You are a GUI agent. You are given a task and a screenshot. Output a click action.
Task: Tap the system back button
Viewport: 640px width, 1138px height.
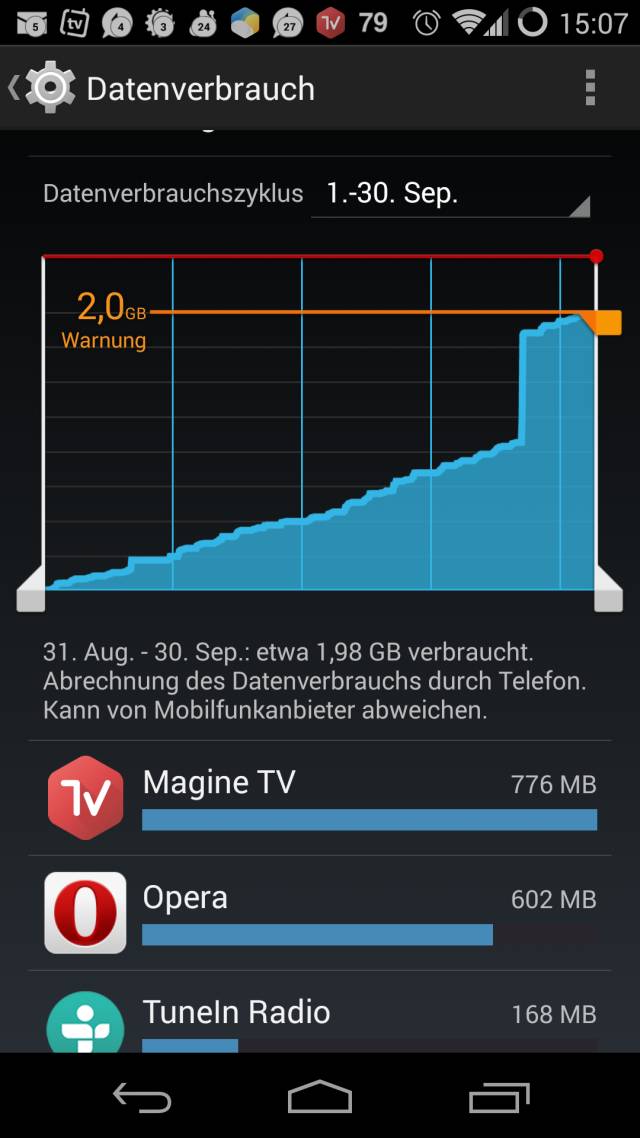click(x=142, y=1097)
